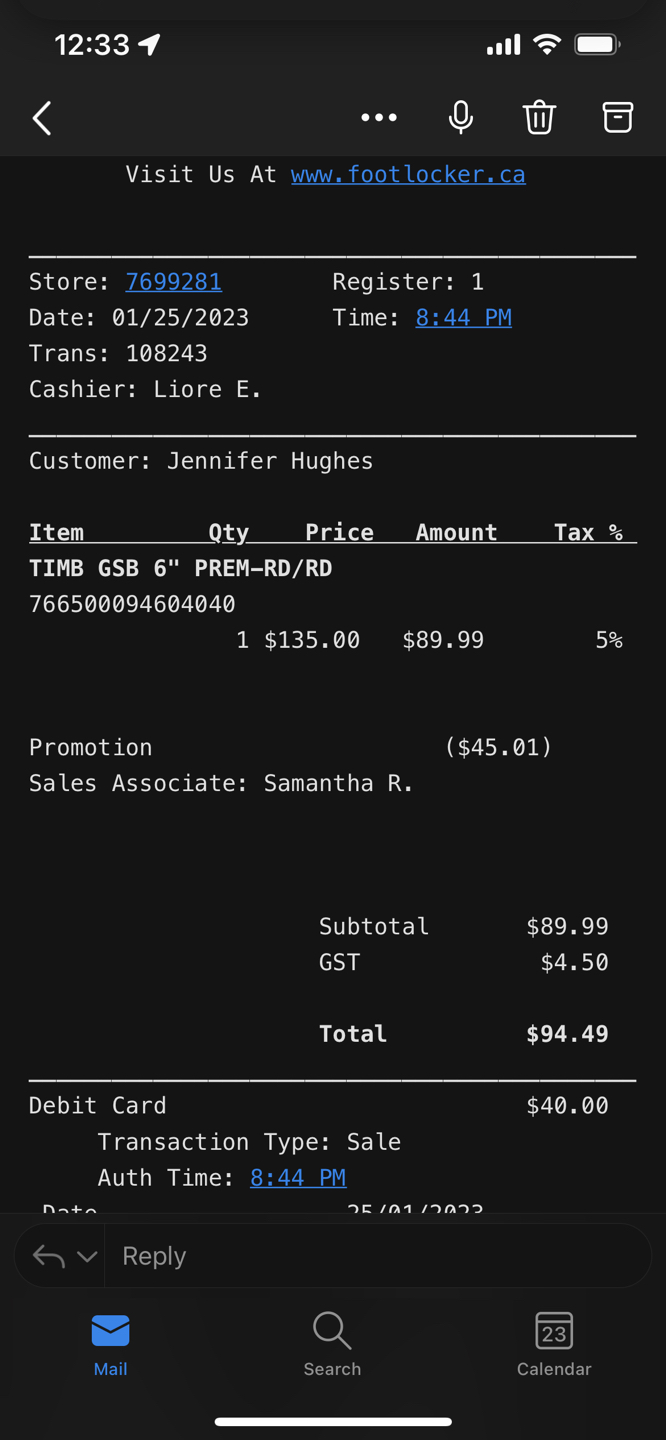
Task: Open the www.footlocker.ca link
Action: (x=408, y=174)
